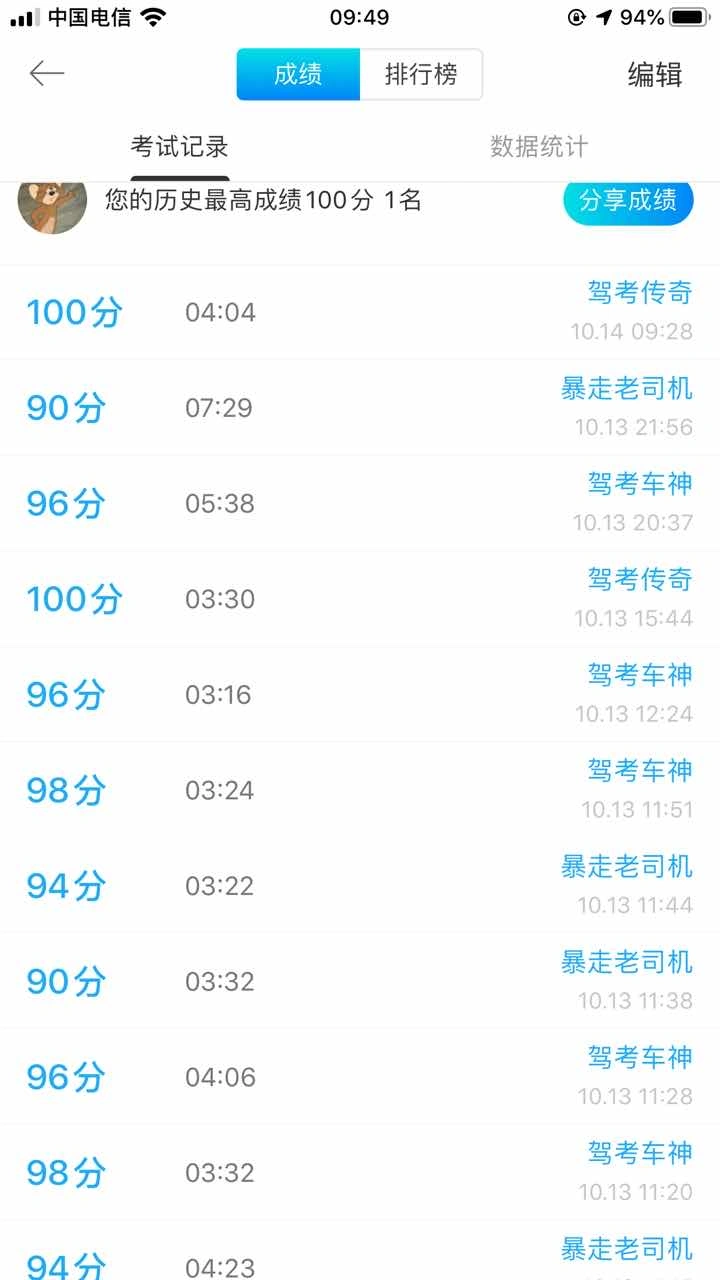Tap the 编辑 button
720x1280 pixels.
tap(655, 74)
